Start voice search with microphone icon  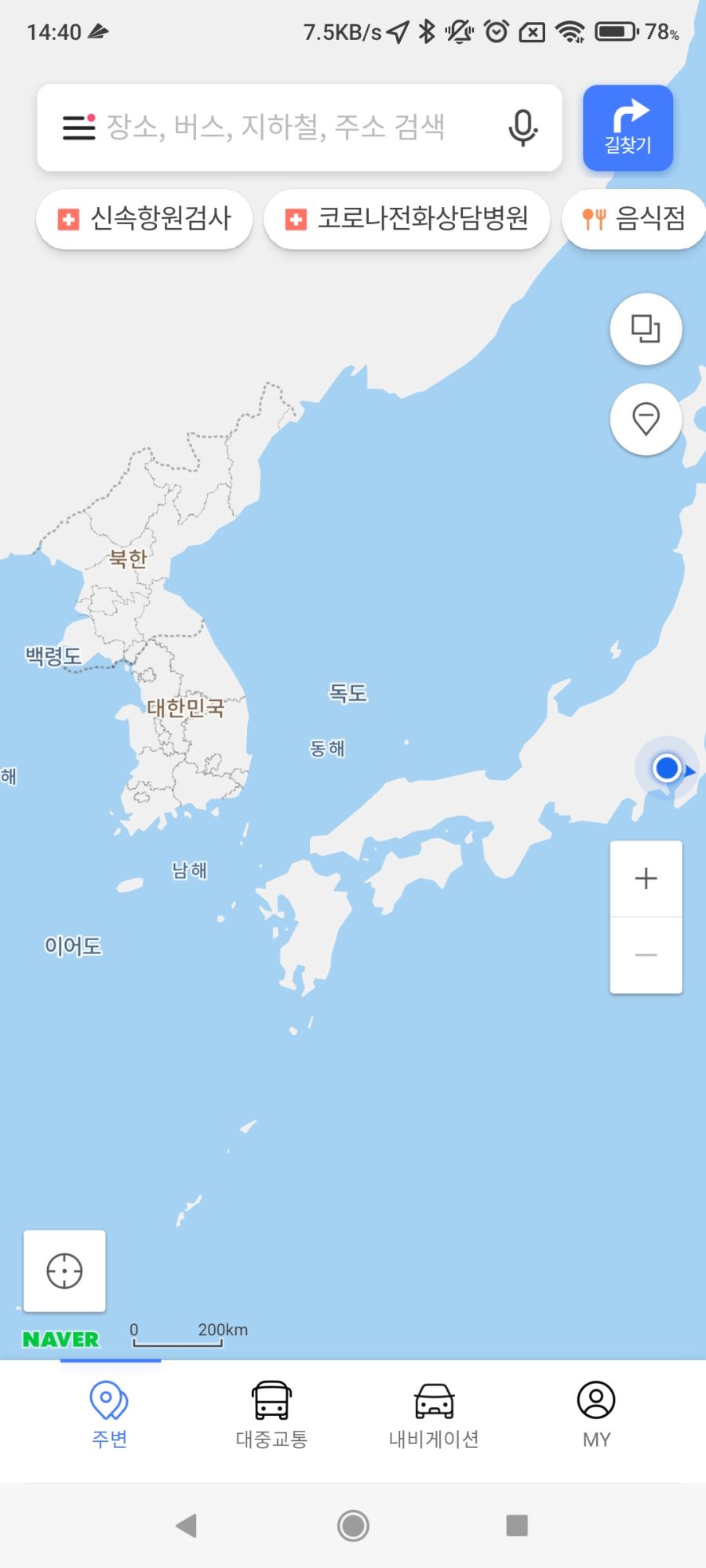tap(522, 127)
